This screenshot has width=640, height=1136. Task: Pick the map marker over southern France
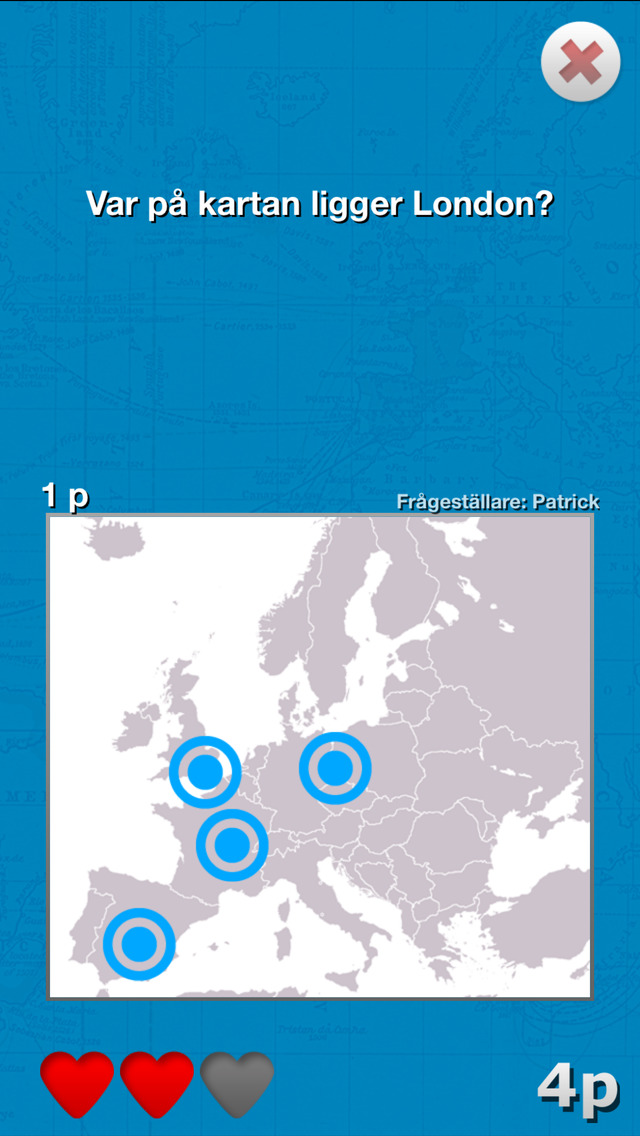[232, 845]
